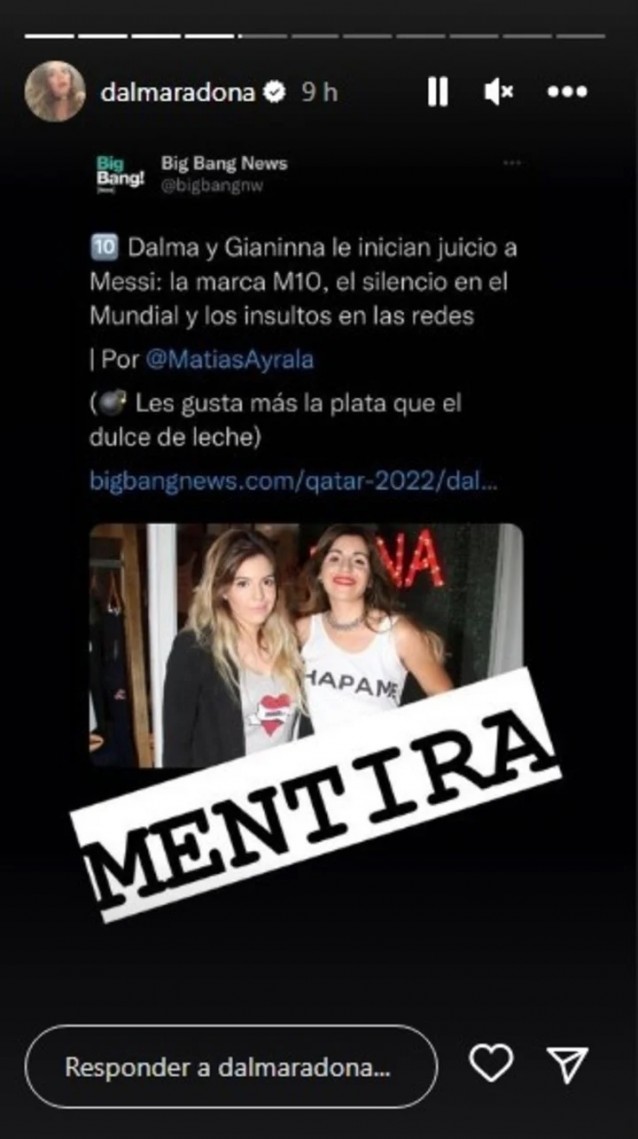Open dalmaradona's profile picture

pos(55,91)
